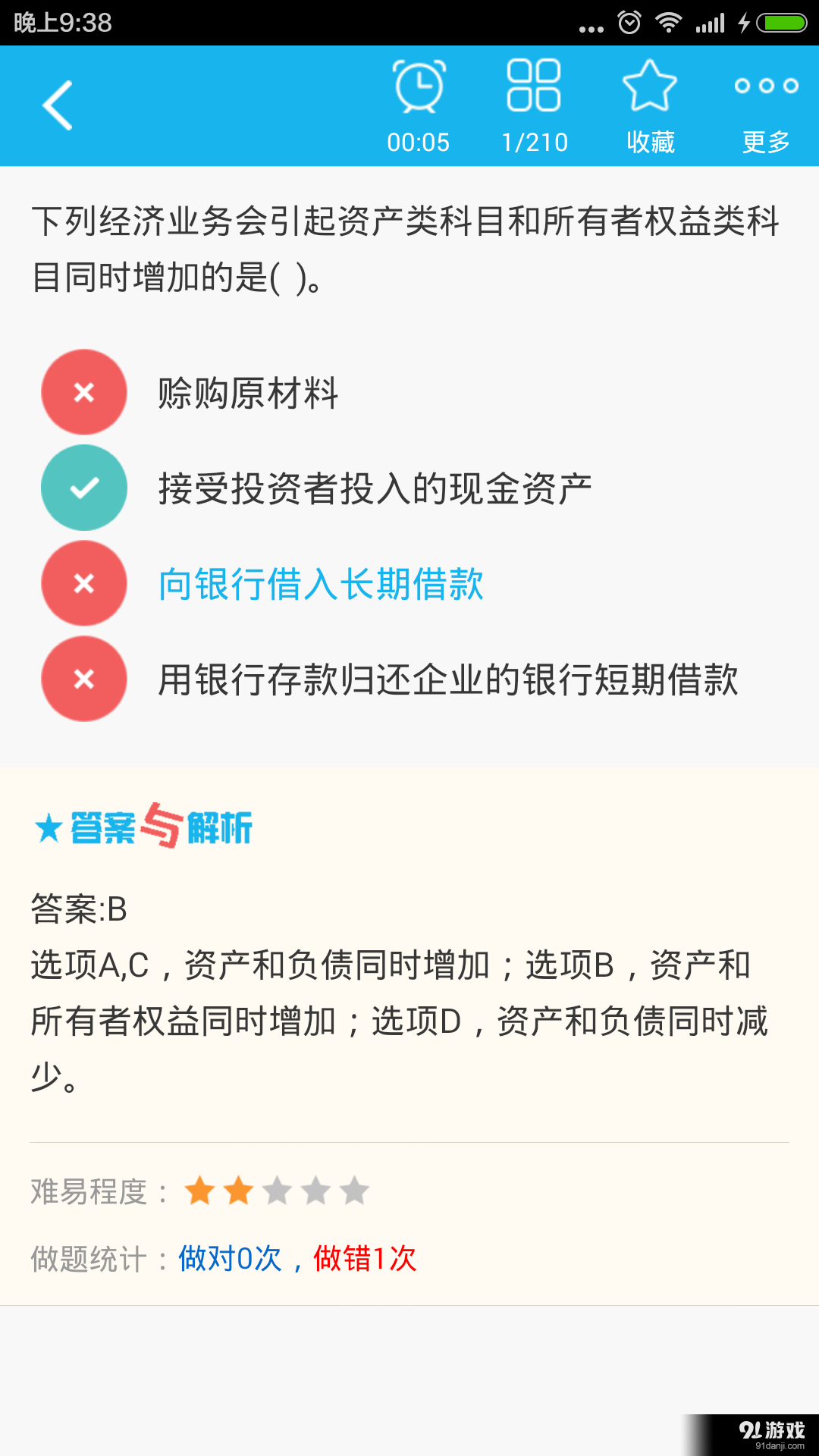This screenshot has width=819, height=1456.
Task: Tap the green checkmark beside correct option B
Action: coord(83,488)
